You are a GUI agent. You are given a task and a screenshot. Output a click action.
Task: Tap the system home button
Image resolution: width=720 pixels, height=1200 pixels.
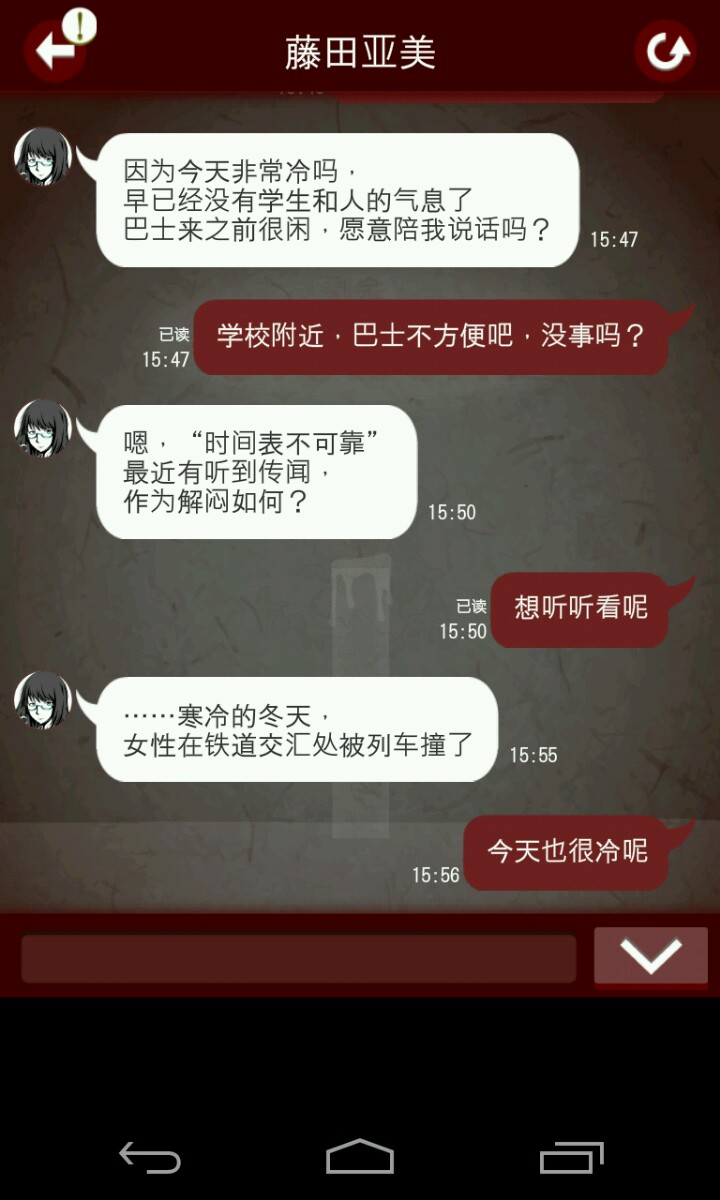(360, 1157)
